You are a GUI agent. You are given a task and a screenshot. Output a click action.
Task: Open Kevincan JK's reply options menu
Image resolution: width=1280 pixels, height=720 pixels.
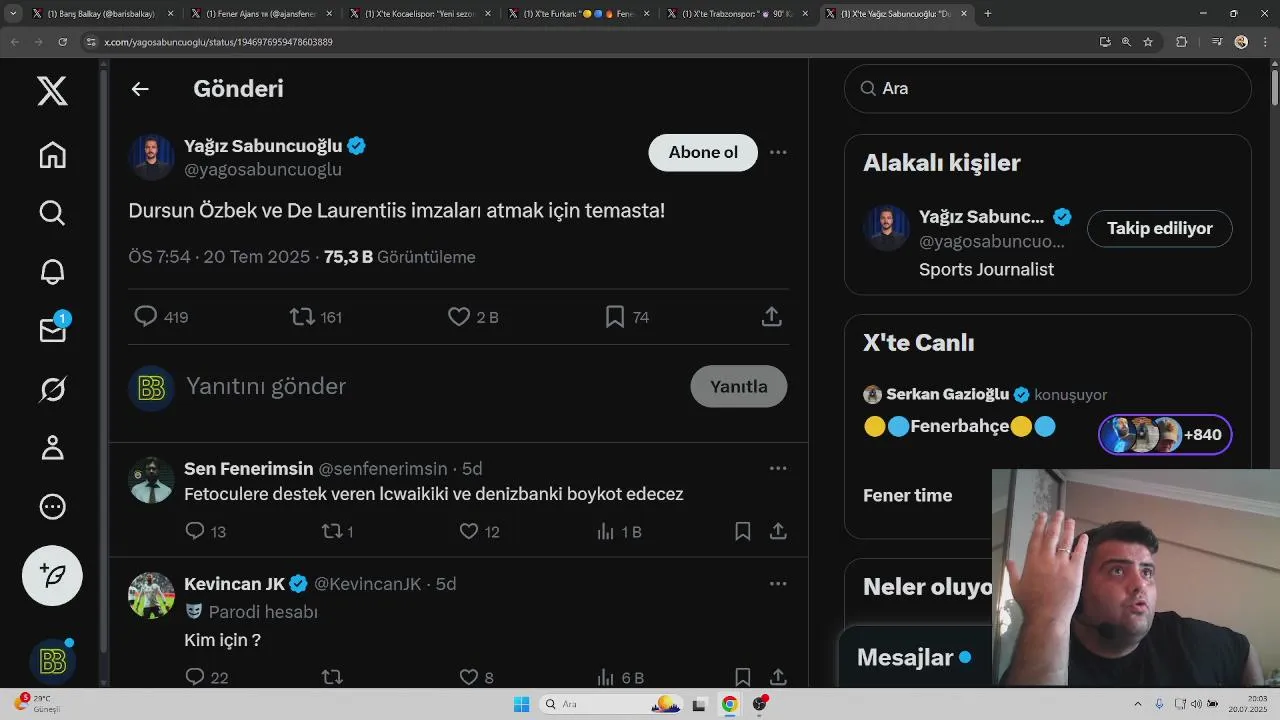778,583
